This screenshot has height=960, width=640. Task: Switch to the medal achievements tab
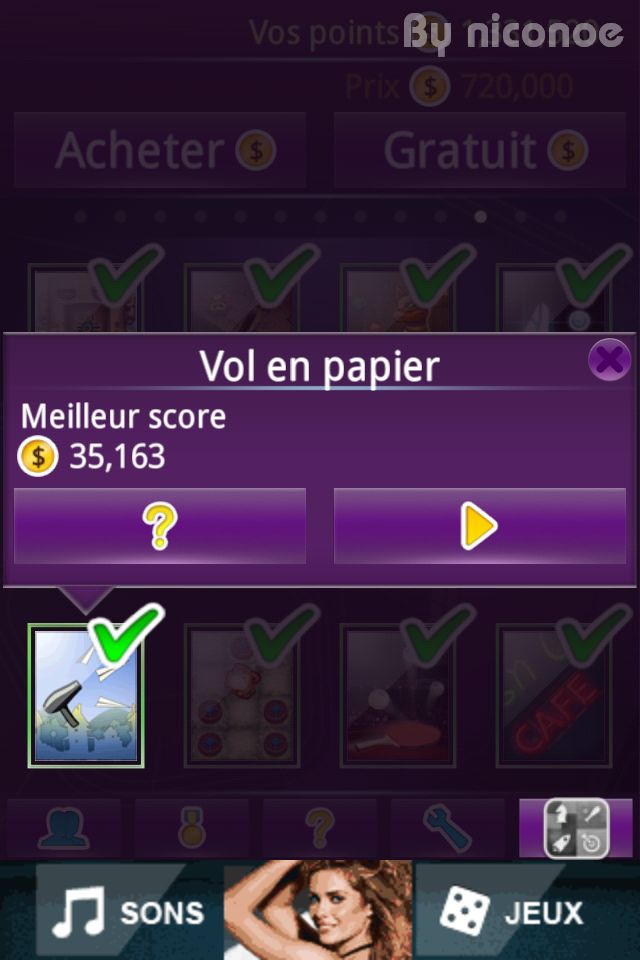click(x=192, y=828)
